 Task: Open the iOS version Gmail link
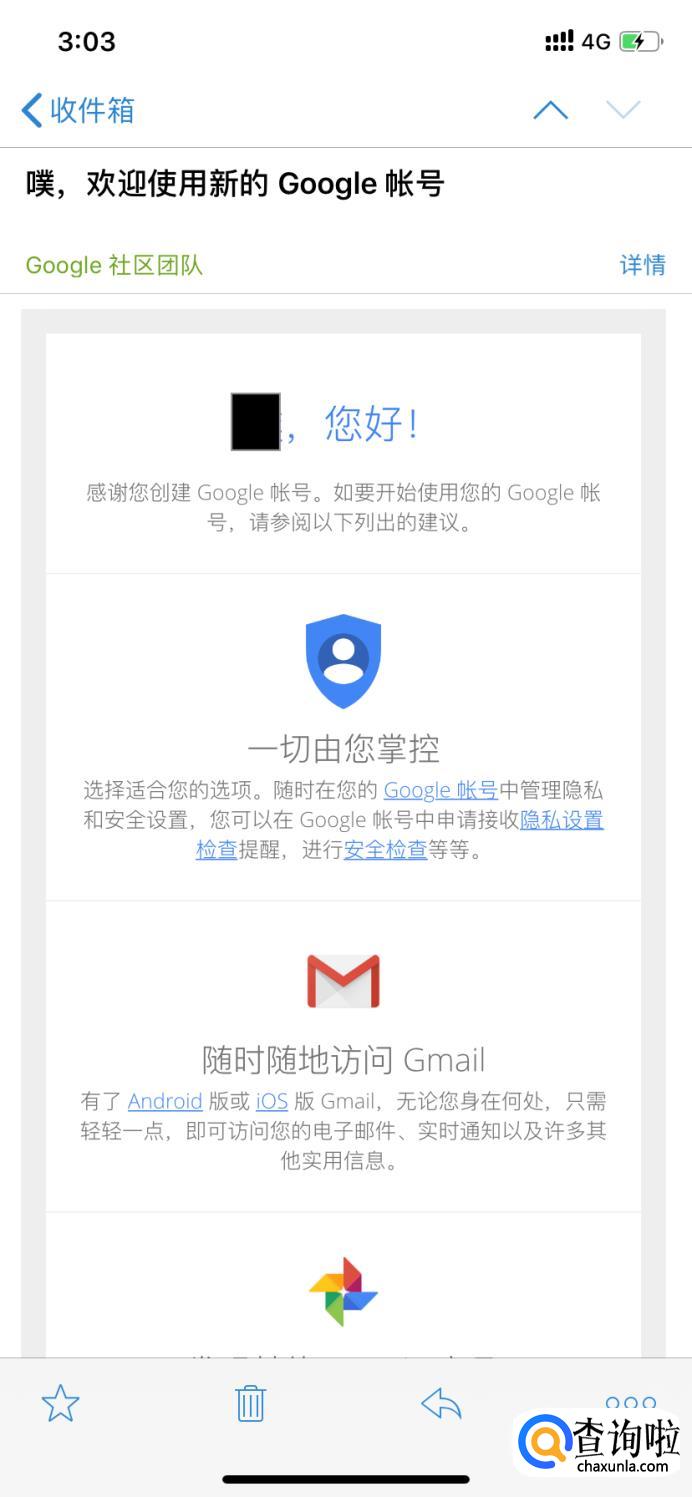tap(271, 1101)
